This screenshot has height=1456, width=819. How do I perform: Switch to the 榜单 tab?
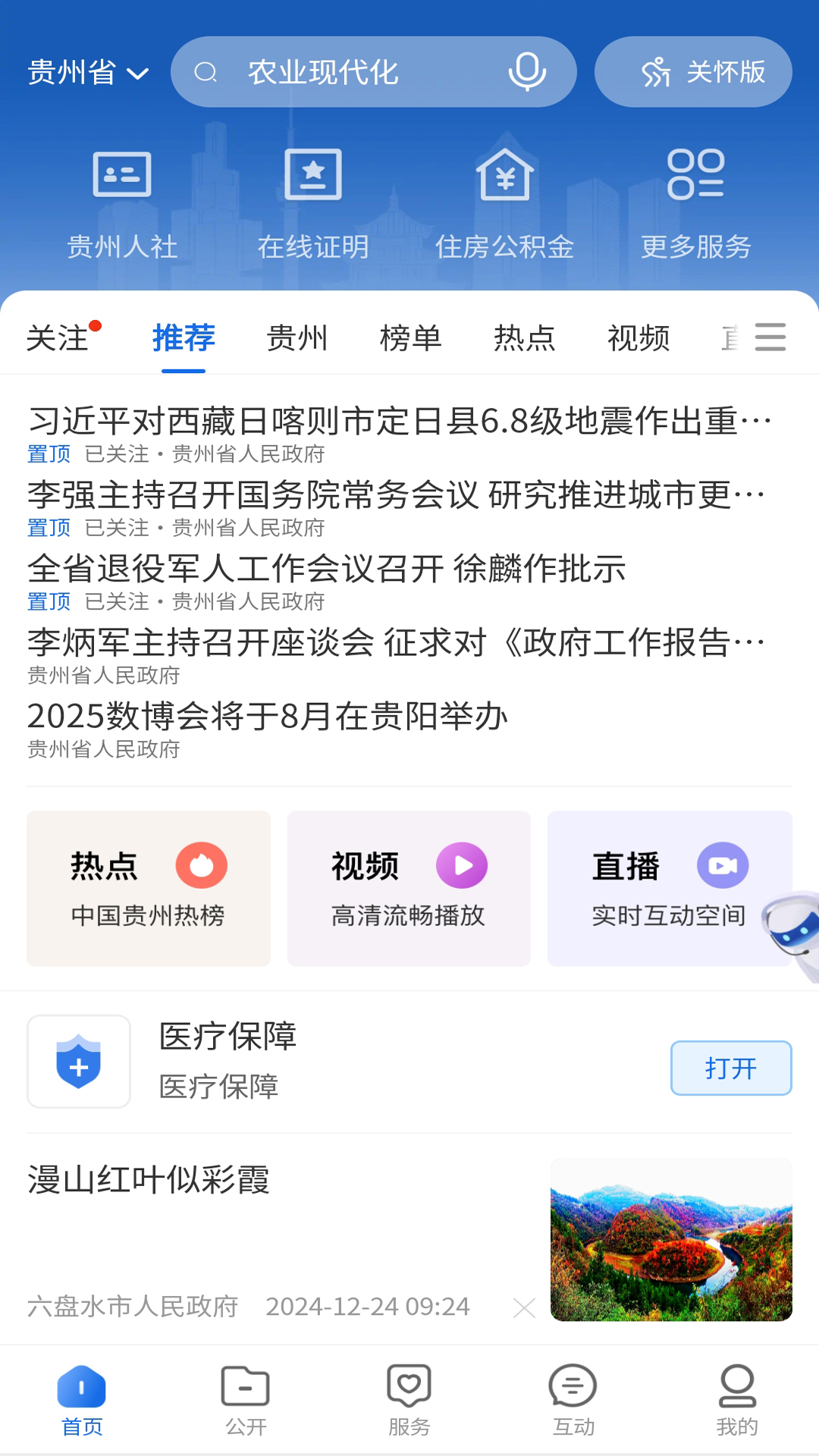click(x=410, y=338)
